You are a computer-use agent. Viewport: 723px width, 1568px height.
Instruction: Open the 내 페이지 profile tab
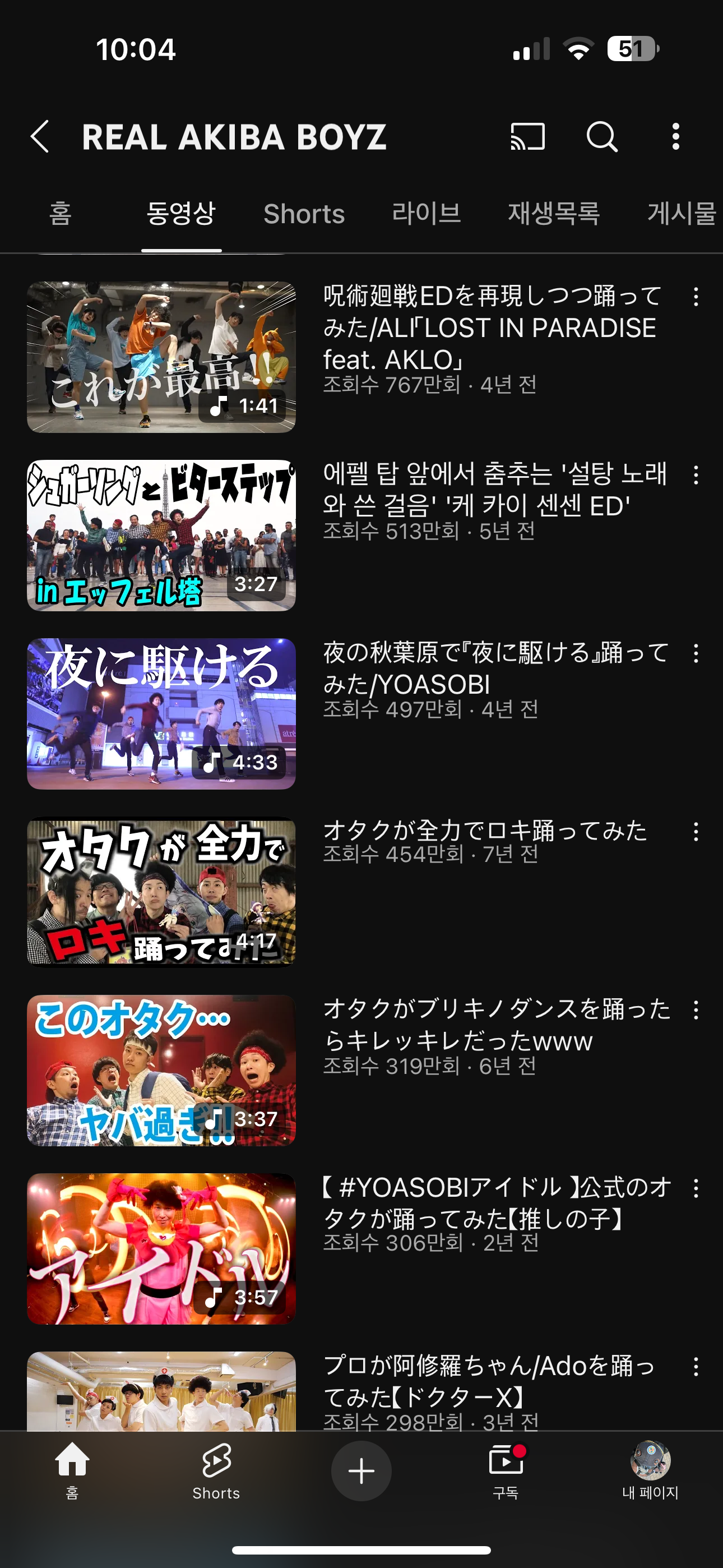[x=650, y=1470]
